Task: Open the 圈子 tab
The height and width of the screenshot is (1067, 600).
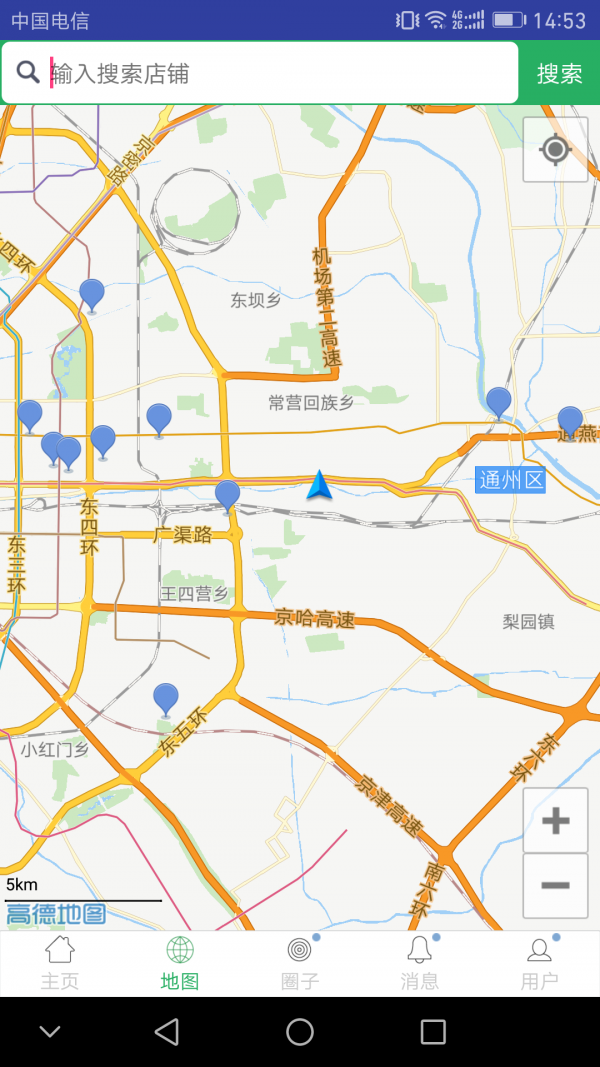Action: (300, 964)
